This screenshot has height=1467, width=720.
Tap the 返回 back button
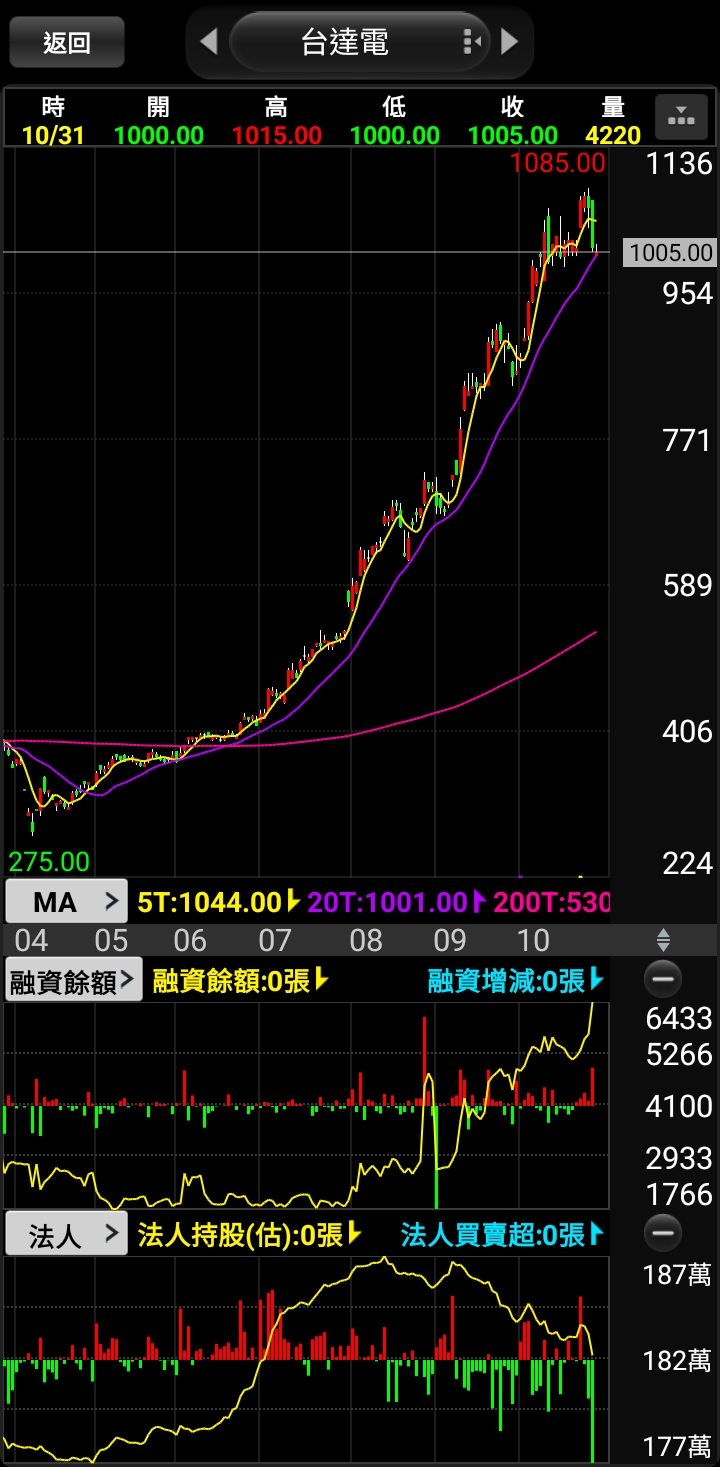click(67, 42)
